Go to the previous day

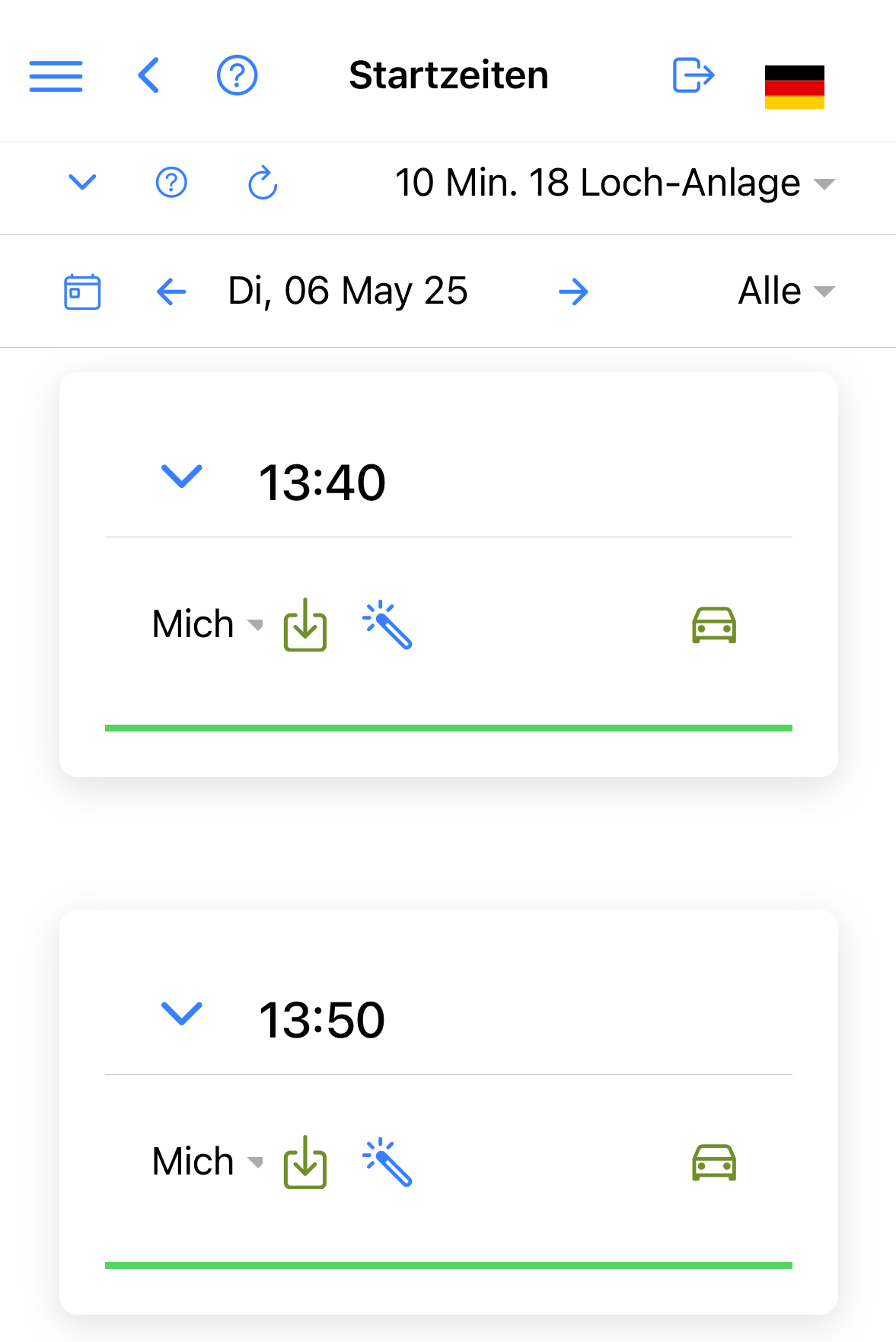[x=171, y=292]
